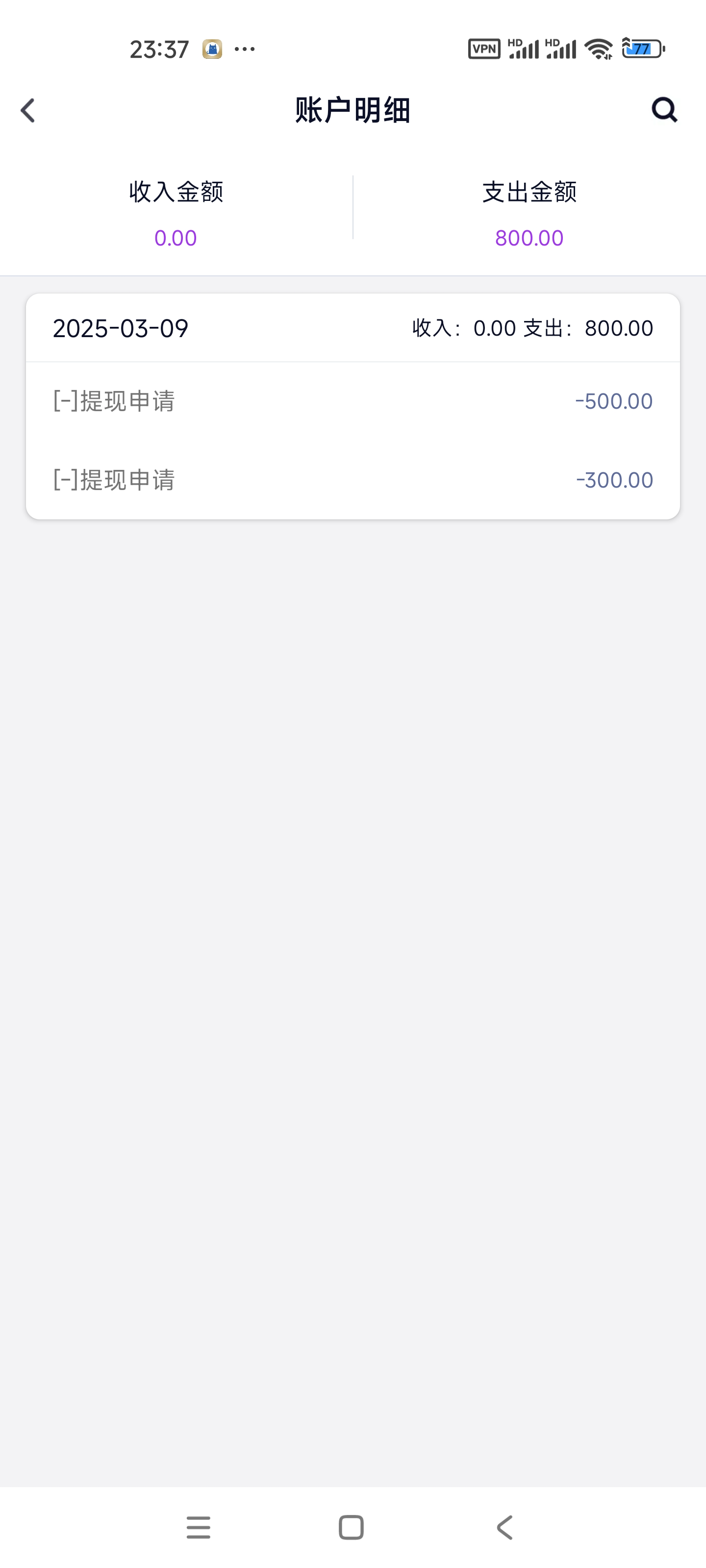
Task: Expand the 2025-03-09 transaction group
Action: (x=121, y=328)
